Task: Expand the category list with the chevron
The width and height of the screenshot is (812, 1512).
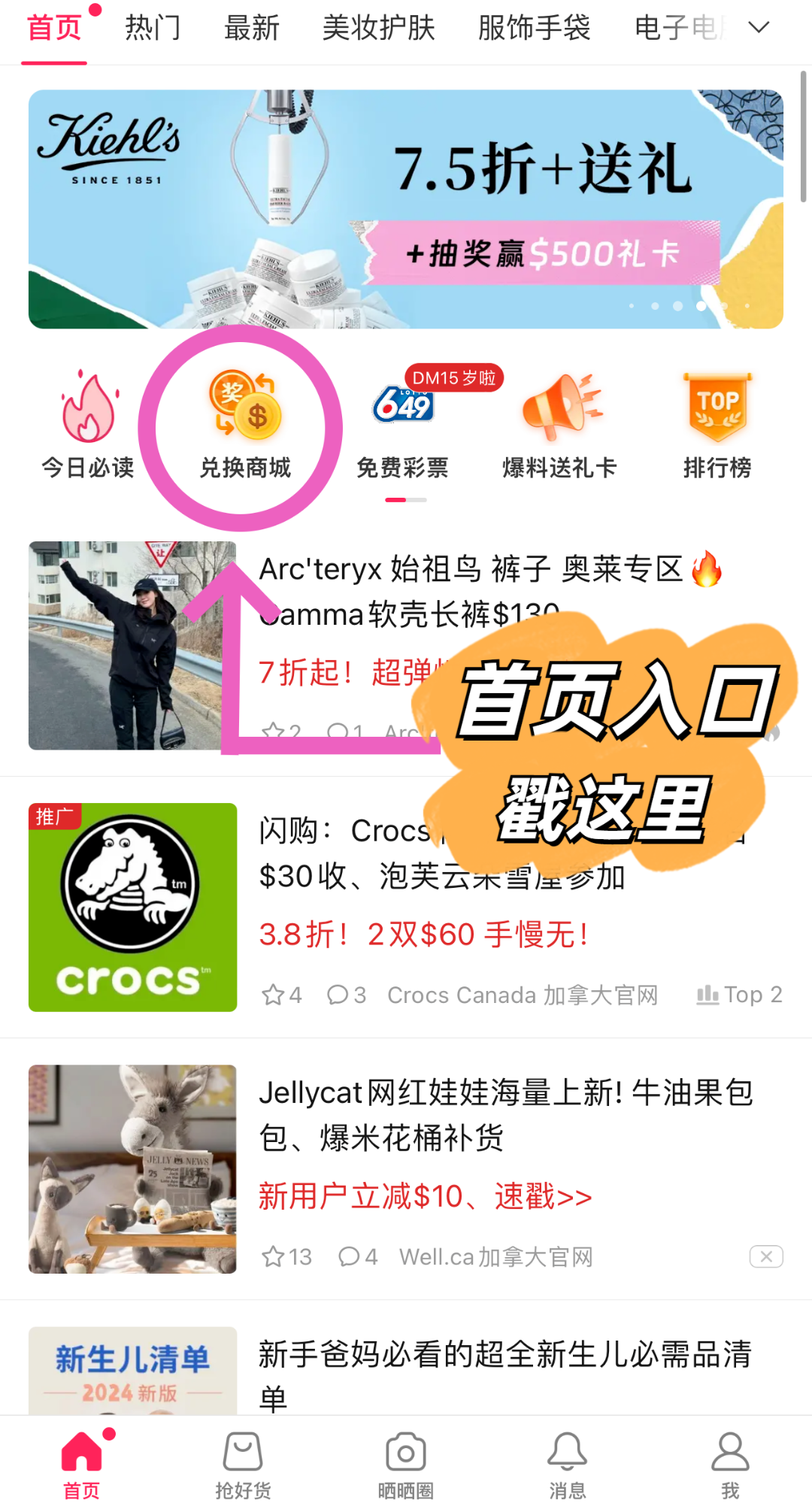Action: click(x=759, y=28)
